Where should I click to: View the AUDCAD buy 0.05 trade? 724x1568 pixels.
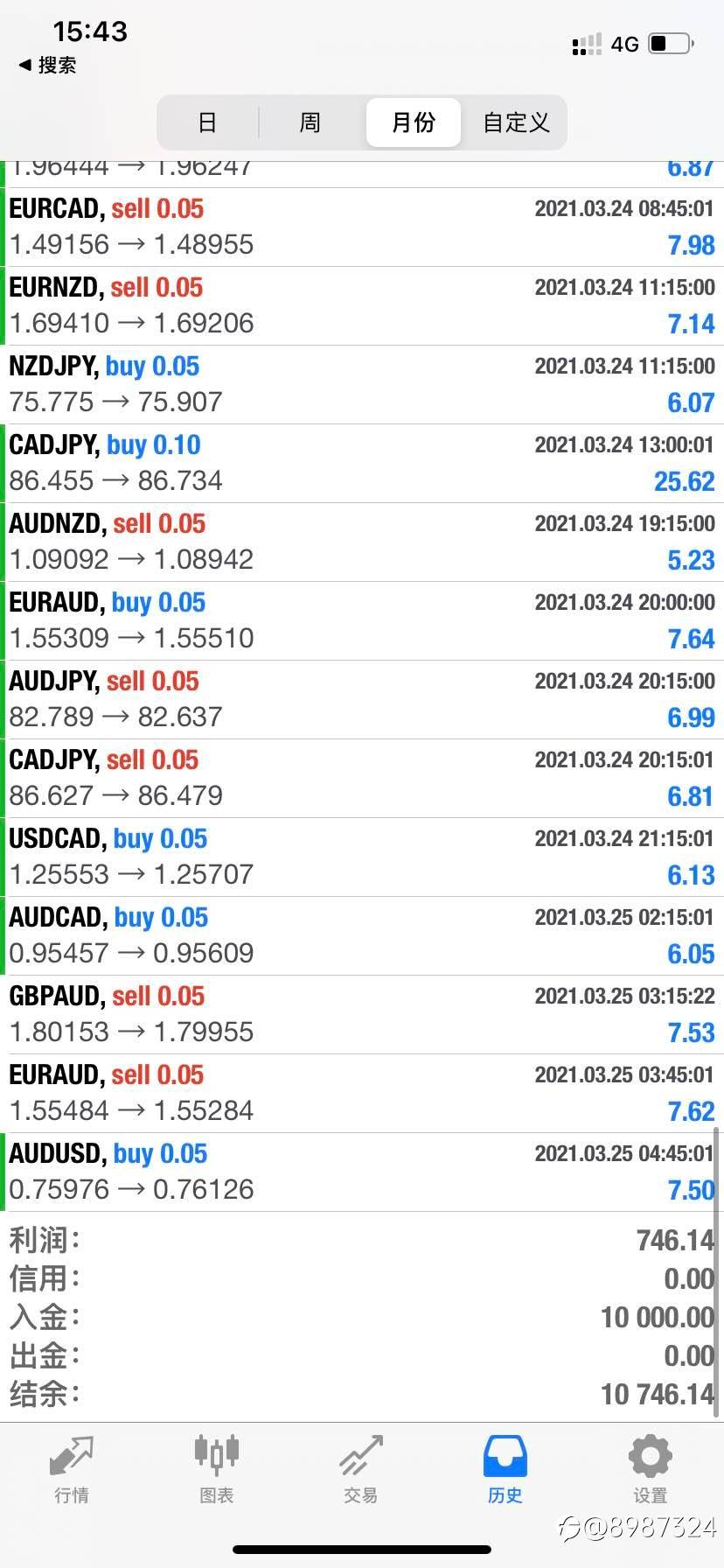tap(362, 935)
